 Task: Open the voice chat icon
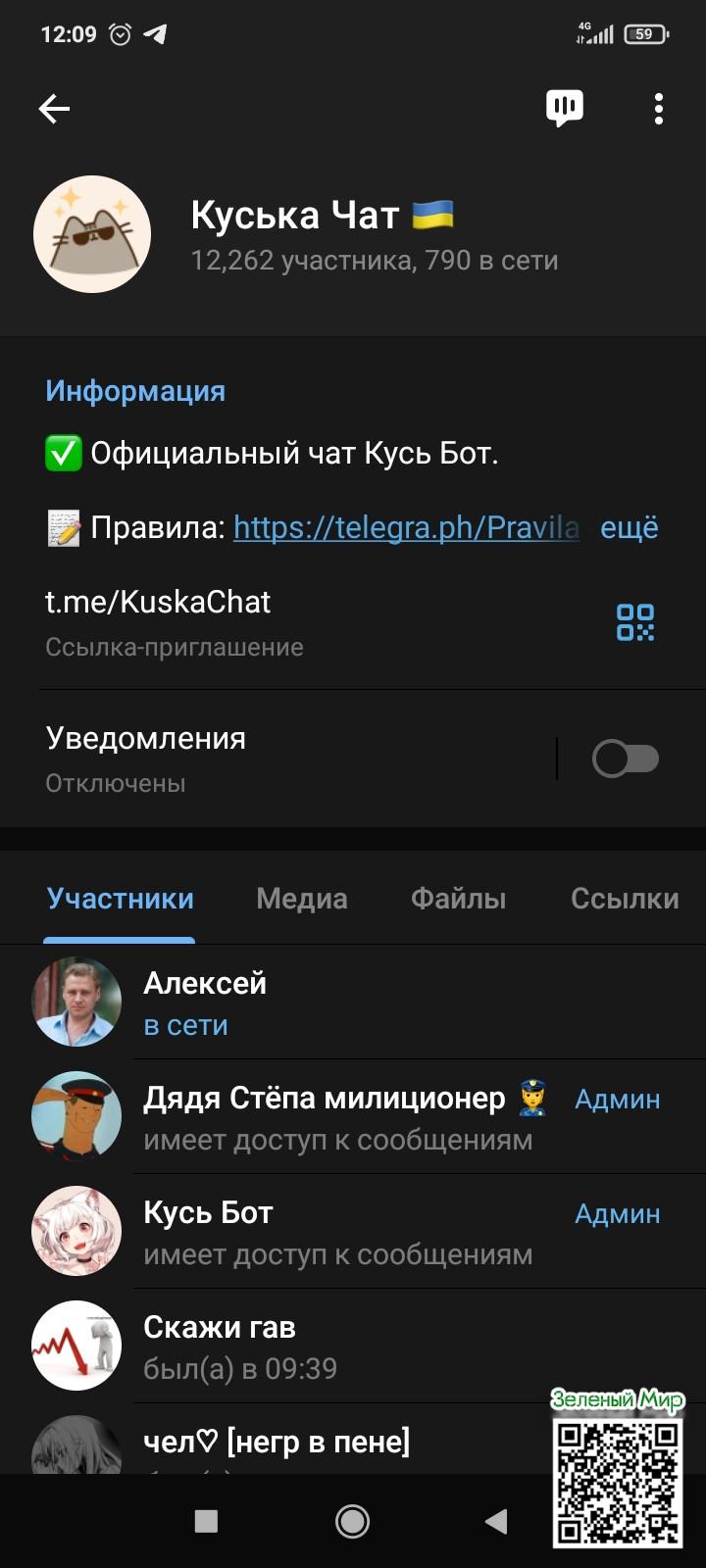coord(564,108)
